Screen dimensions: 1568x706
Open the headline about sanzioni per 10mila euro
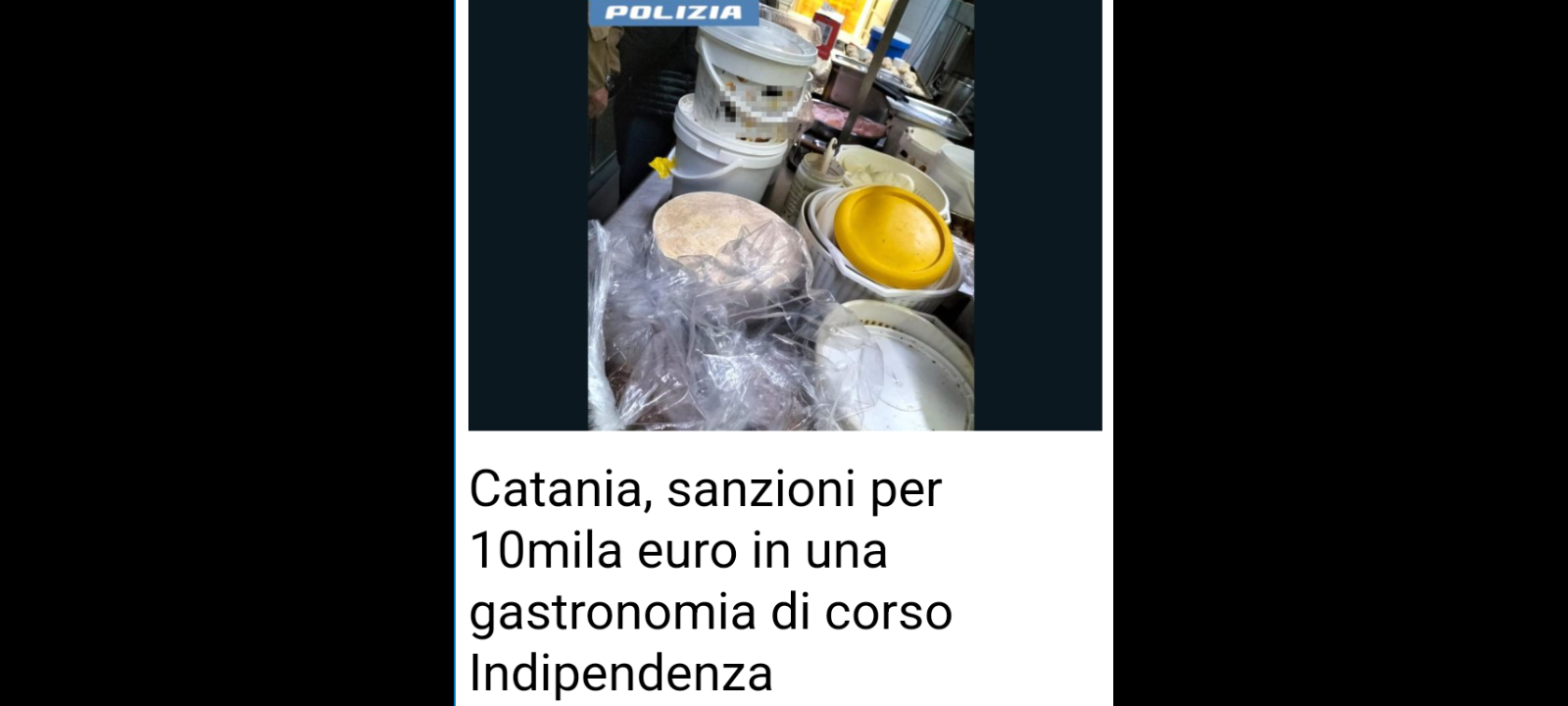(710, 580)
